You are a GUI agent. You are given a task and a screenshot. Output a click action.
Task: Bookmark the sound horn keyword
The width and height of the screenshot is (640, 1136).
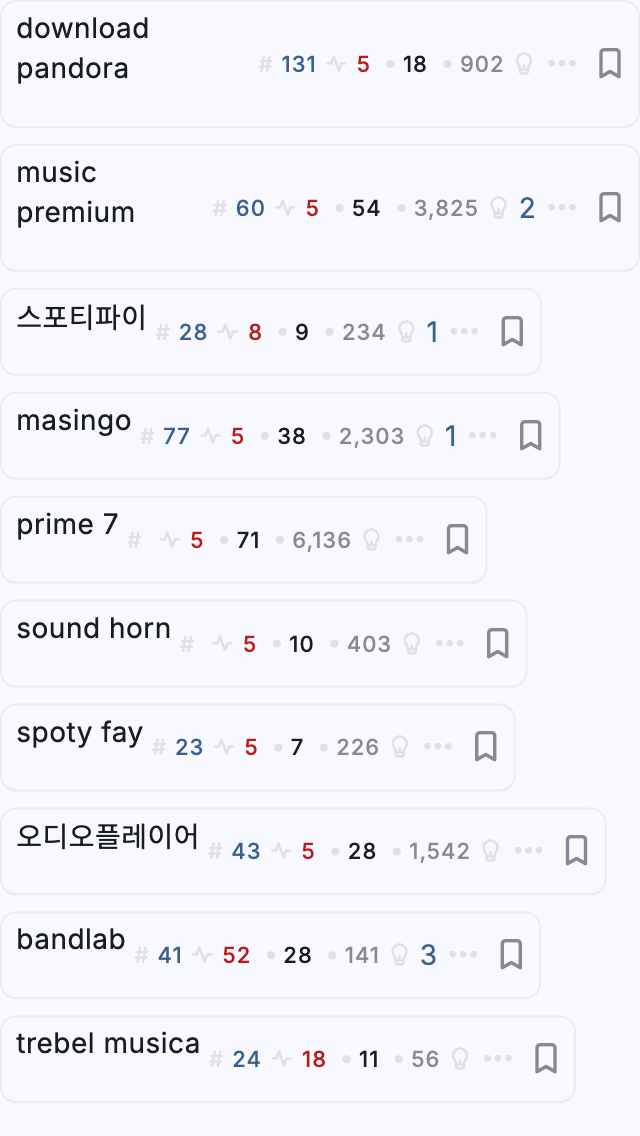[x=497, y=644]
